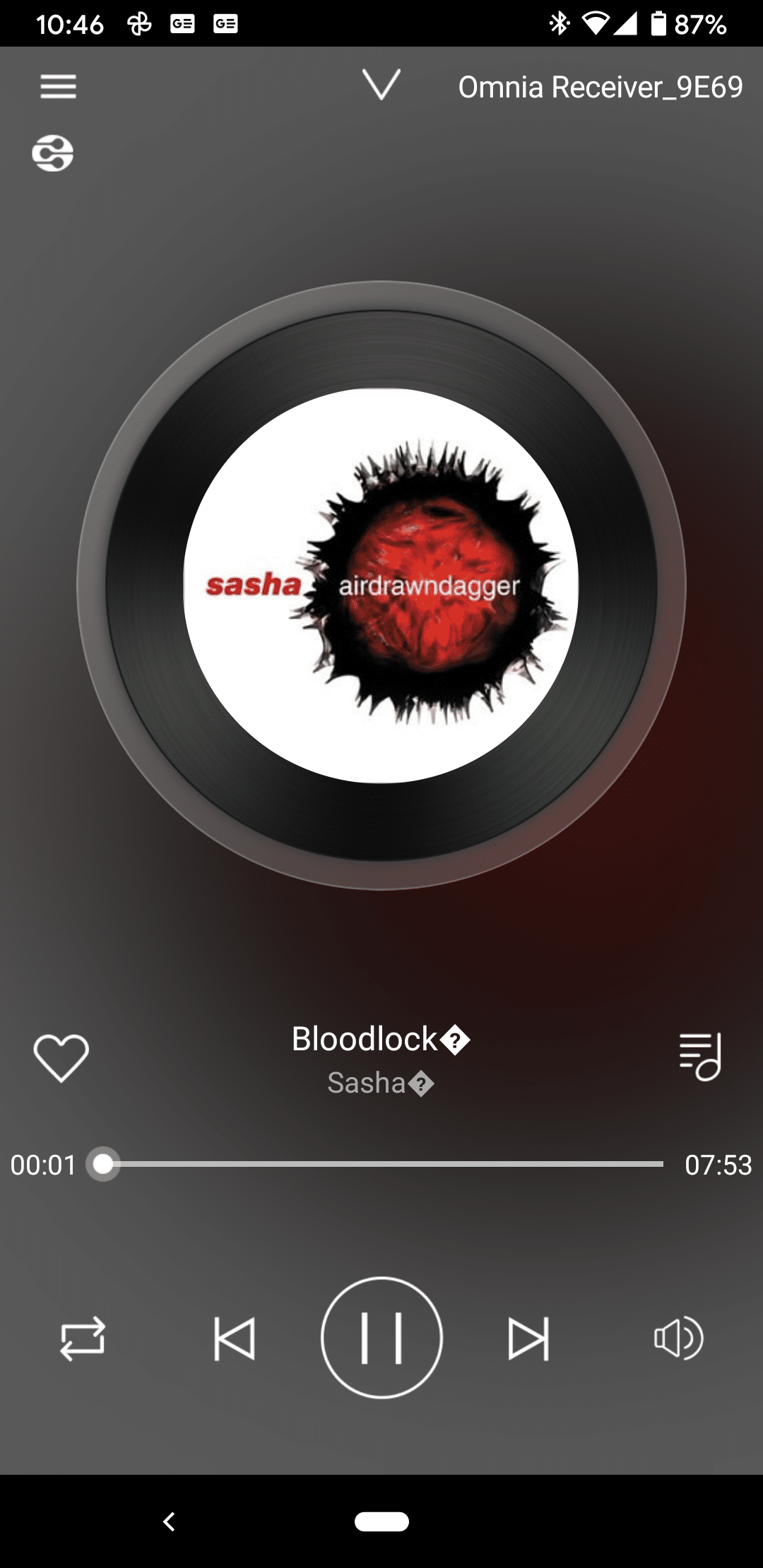
Task: Collapse the player with the down chevron
Action: pyautogui.click(x=381, y=85)
